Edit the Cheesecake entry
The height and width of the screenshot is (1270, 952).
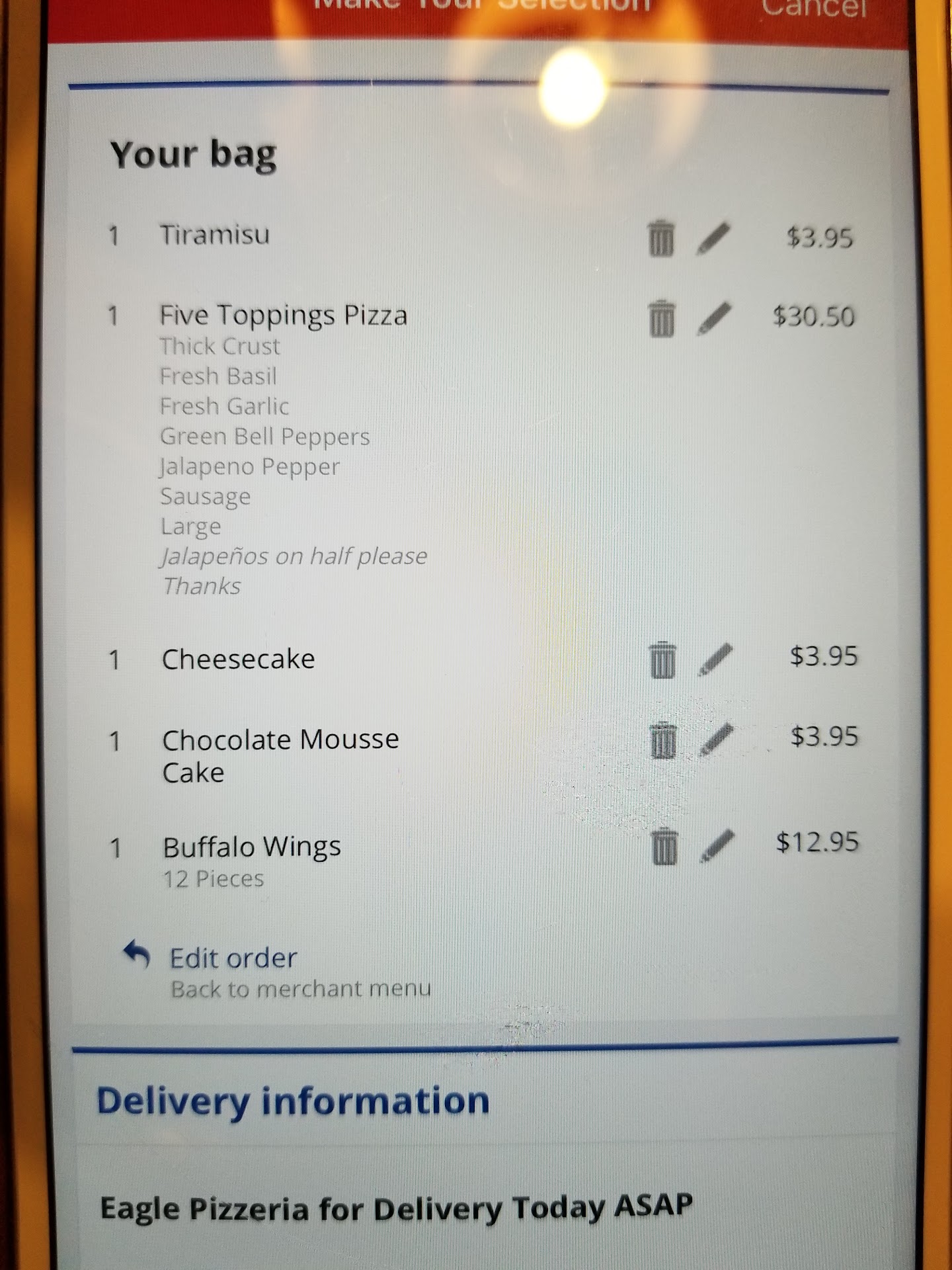pos(715,659)
